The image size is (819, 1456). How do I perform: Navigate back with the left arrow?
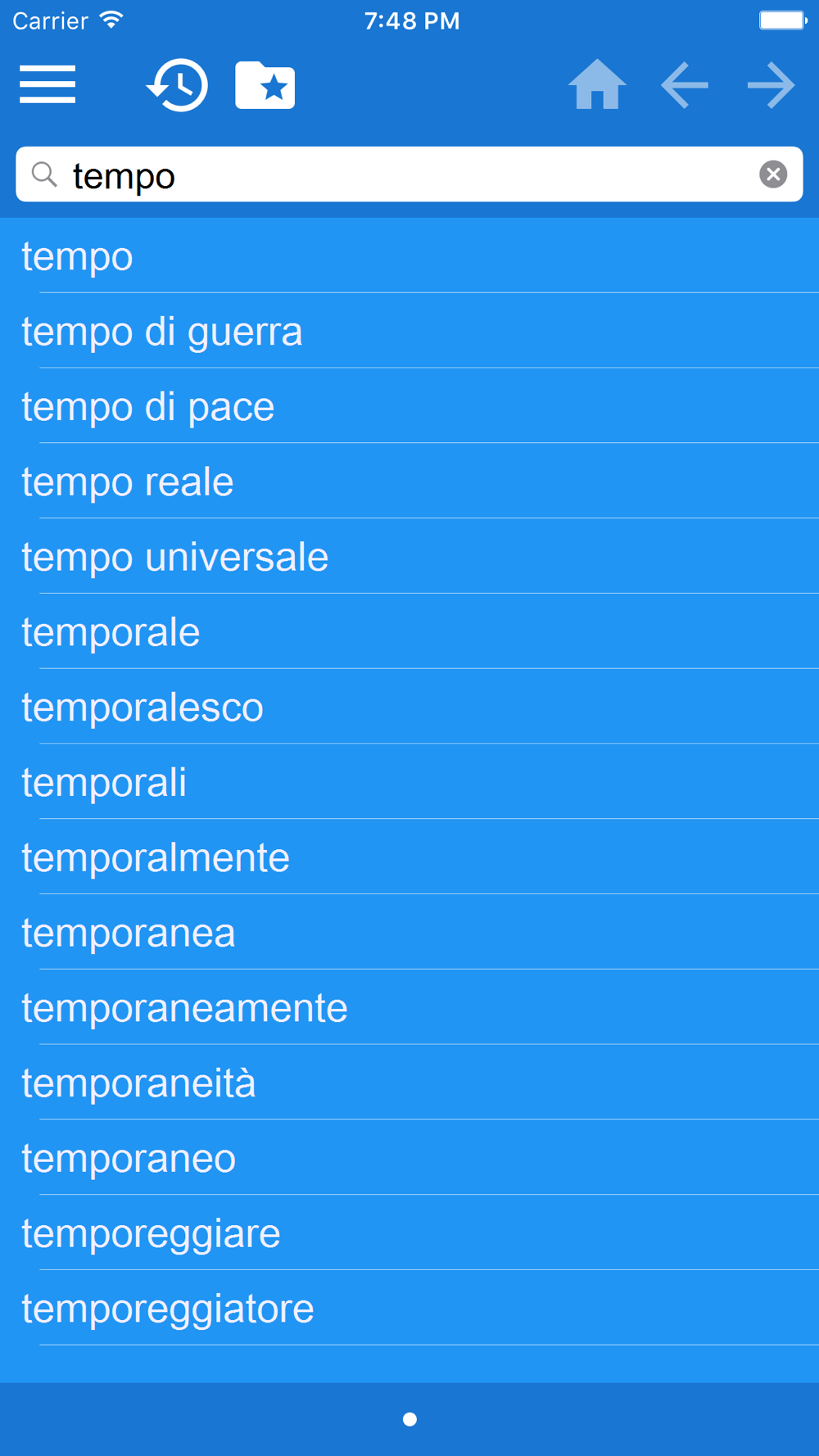point(684,84)
